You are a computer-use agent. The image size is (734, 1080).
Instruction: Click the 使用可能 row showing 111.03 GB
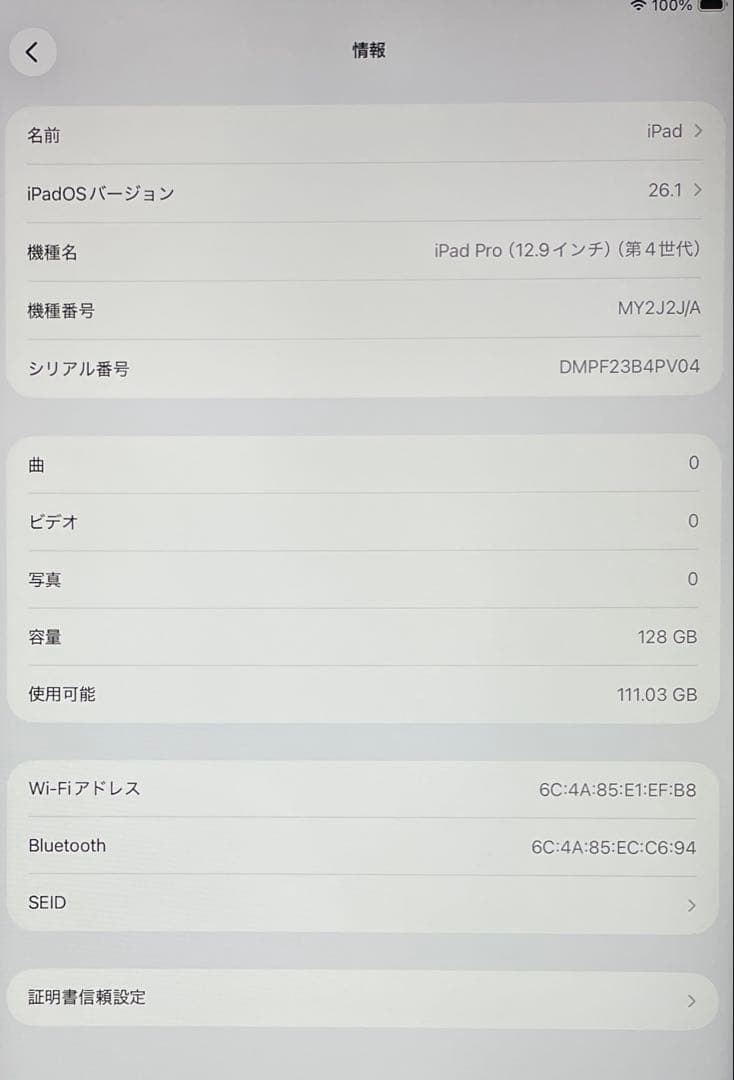pyautogui.click(x=367, y=694)
